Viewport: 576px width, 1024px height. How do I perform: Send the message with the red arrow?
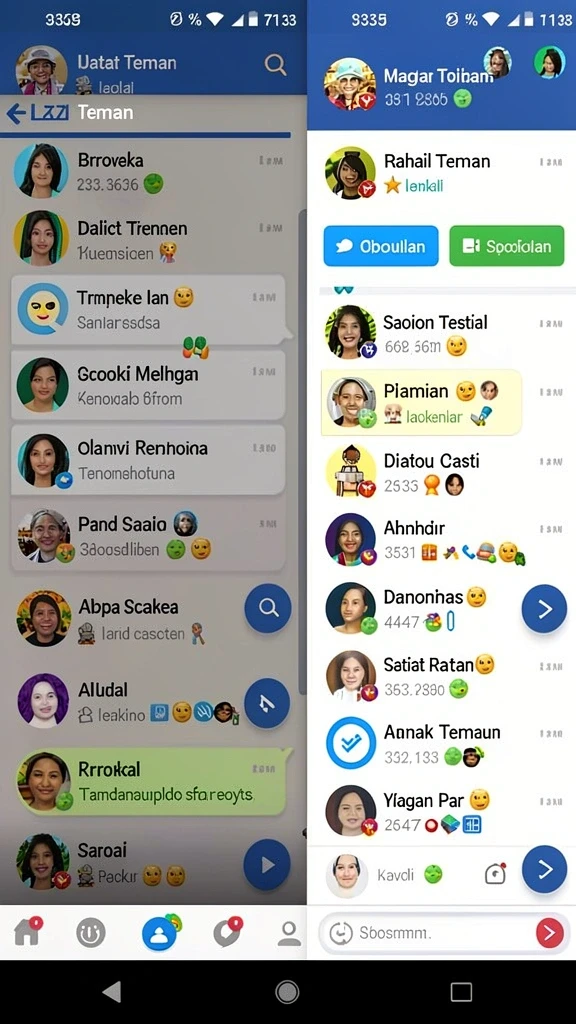pyautogui.click(x=549, y=933)
